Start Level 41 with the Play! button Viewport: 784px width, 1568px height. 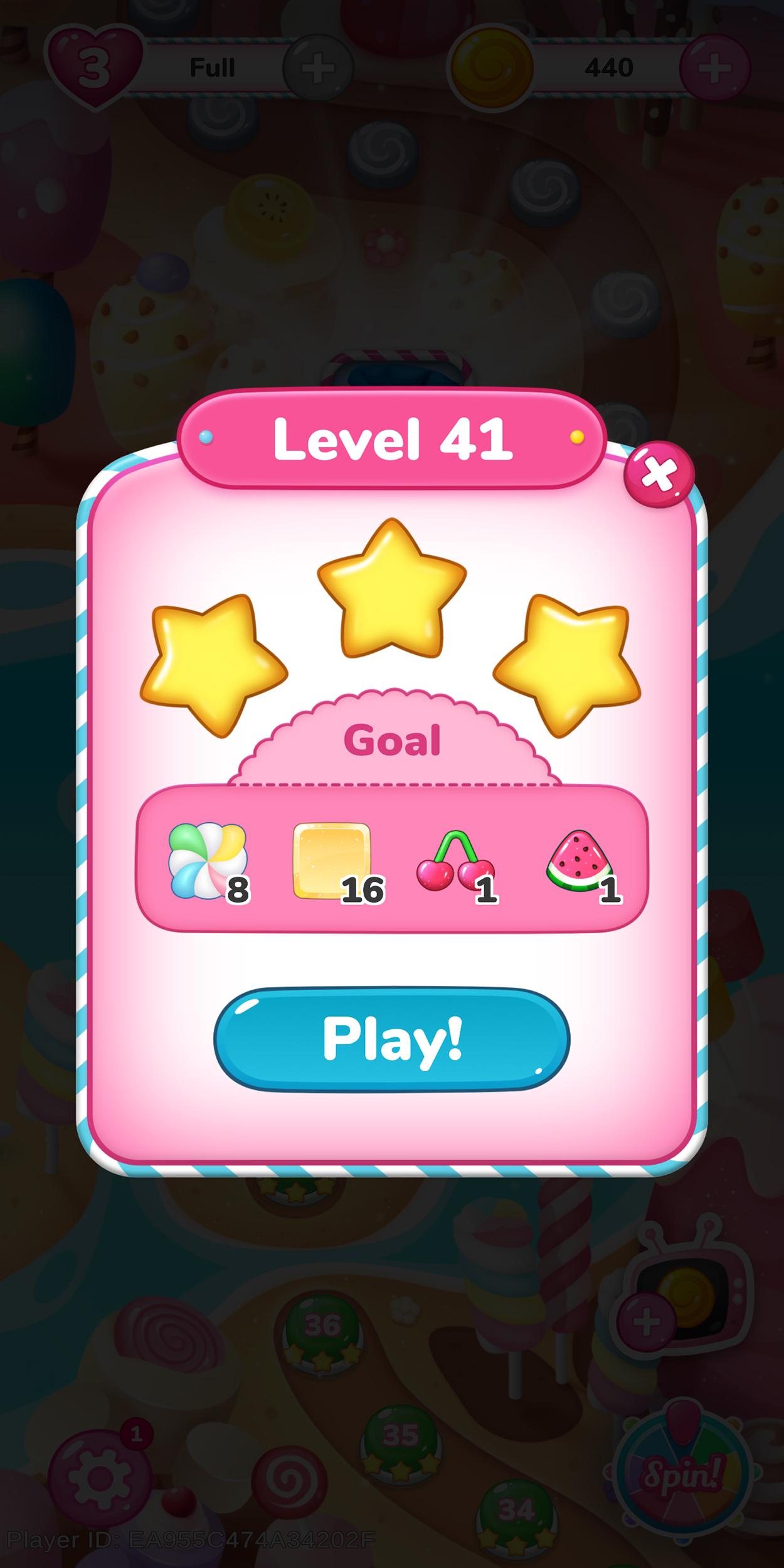tap(391, 1039)
